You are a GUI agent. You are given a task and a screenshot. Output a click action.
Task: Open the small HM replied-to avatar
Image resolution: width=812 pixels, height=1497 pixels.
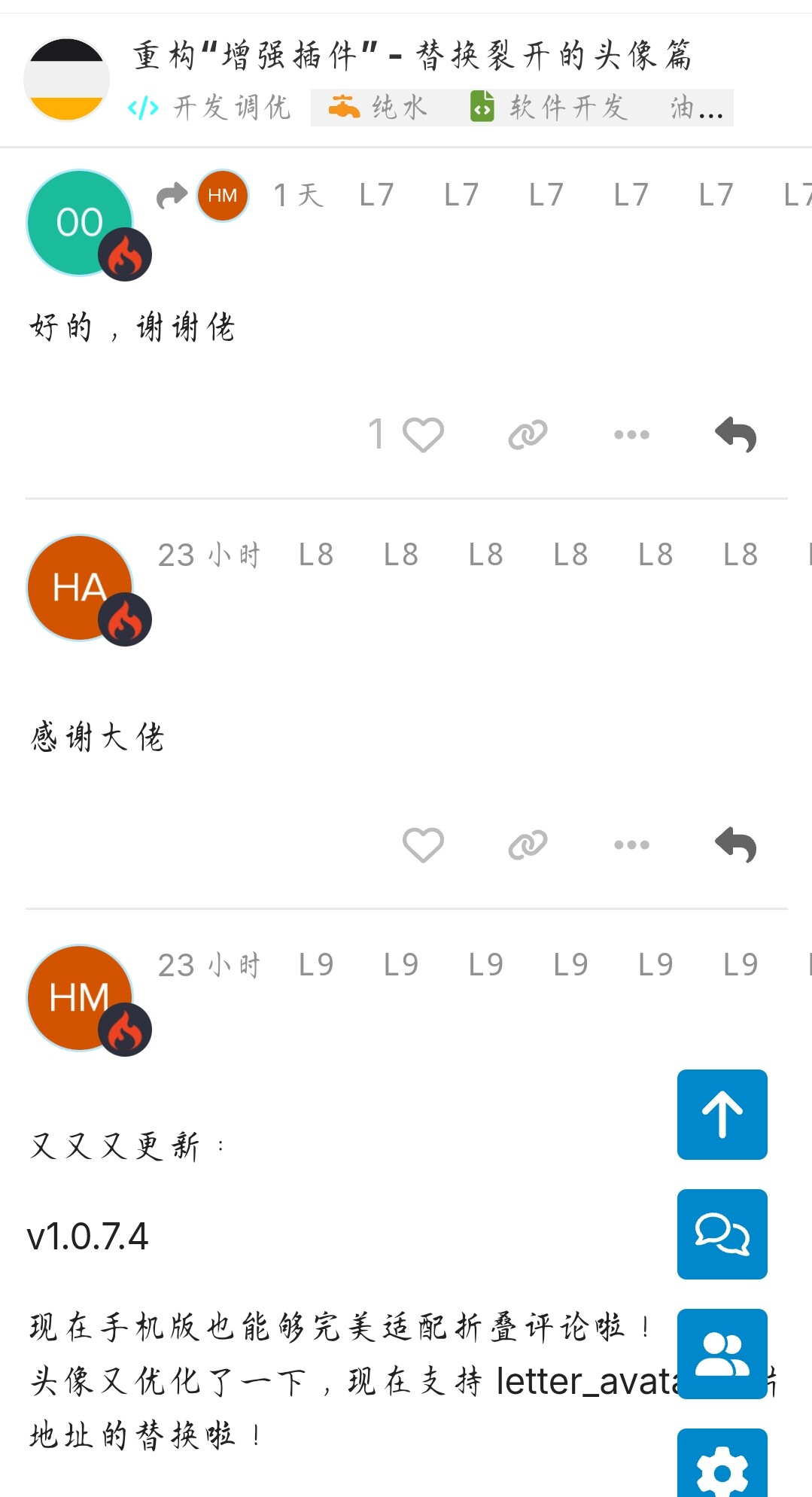tap(223, 196)
